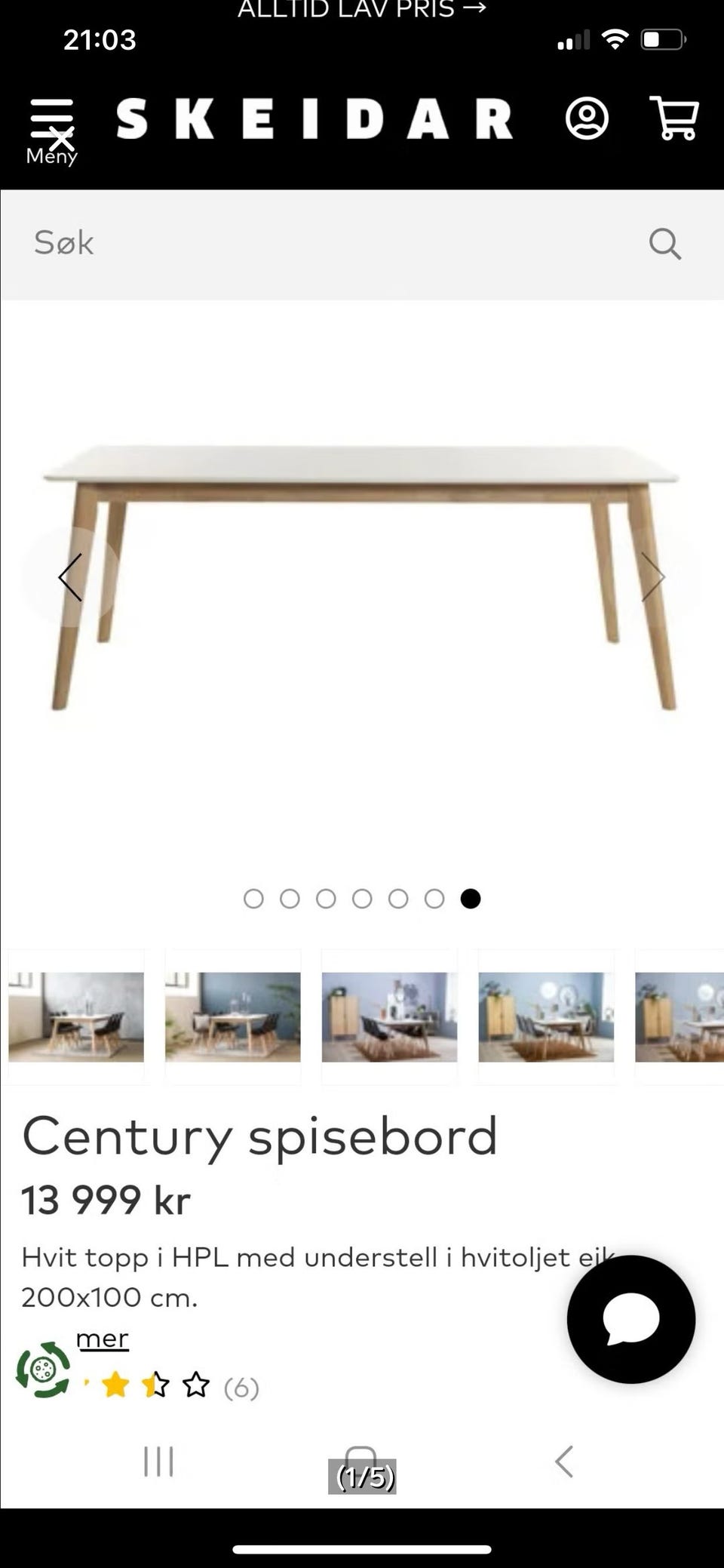Show previous image with left arrow

pyautogui.click(x=70, y=576)
